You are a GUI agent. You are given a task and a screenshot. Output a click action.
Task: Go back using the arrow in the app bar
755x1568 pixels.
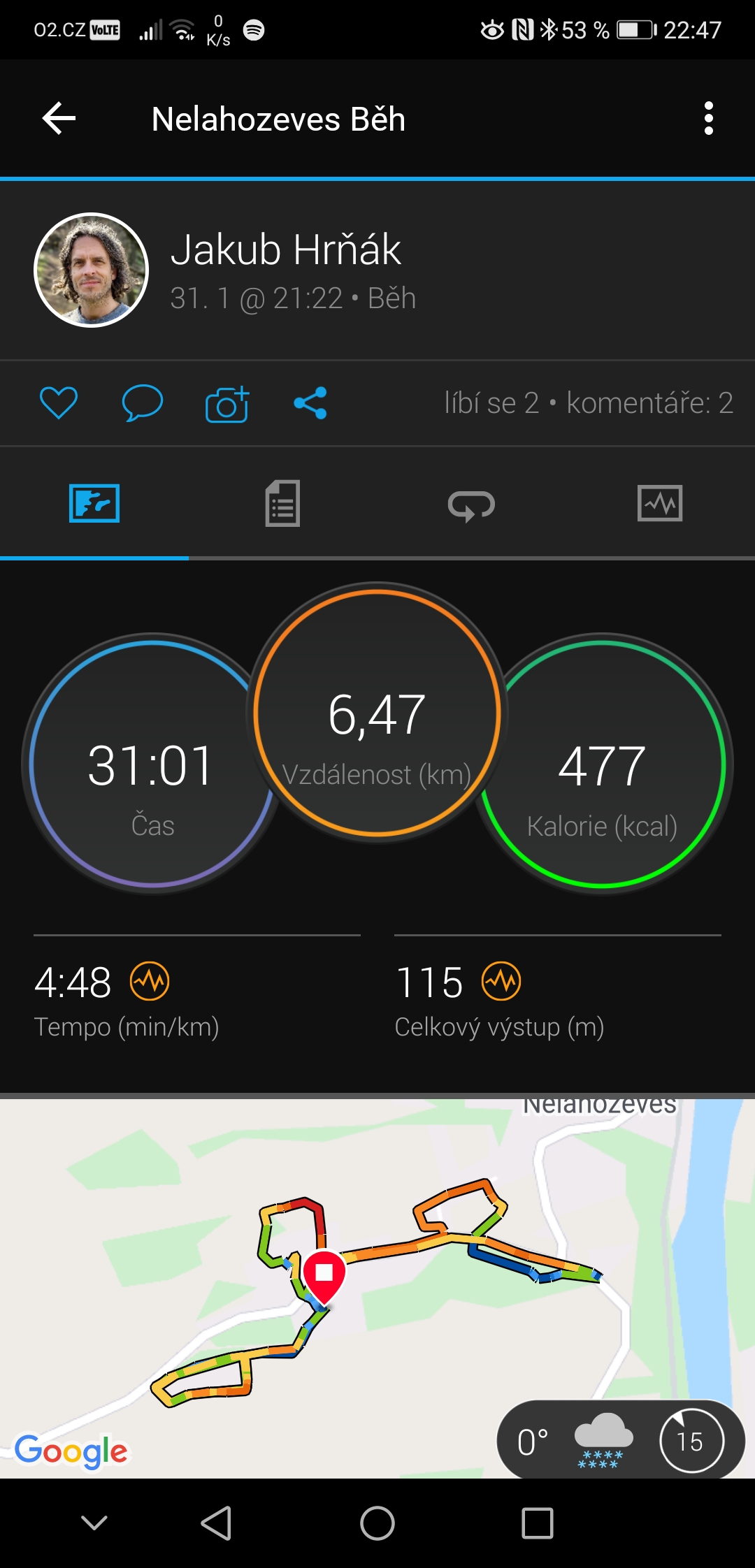[59, 118]
